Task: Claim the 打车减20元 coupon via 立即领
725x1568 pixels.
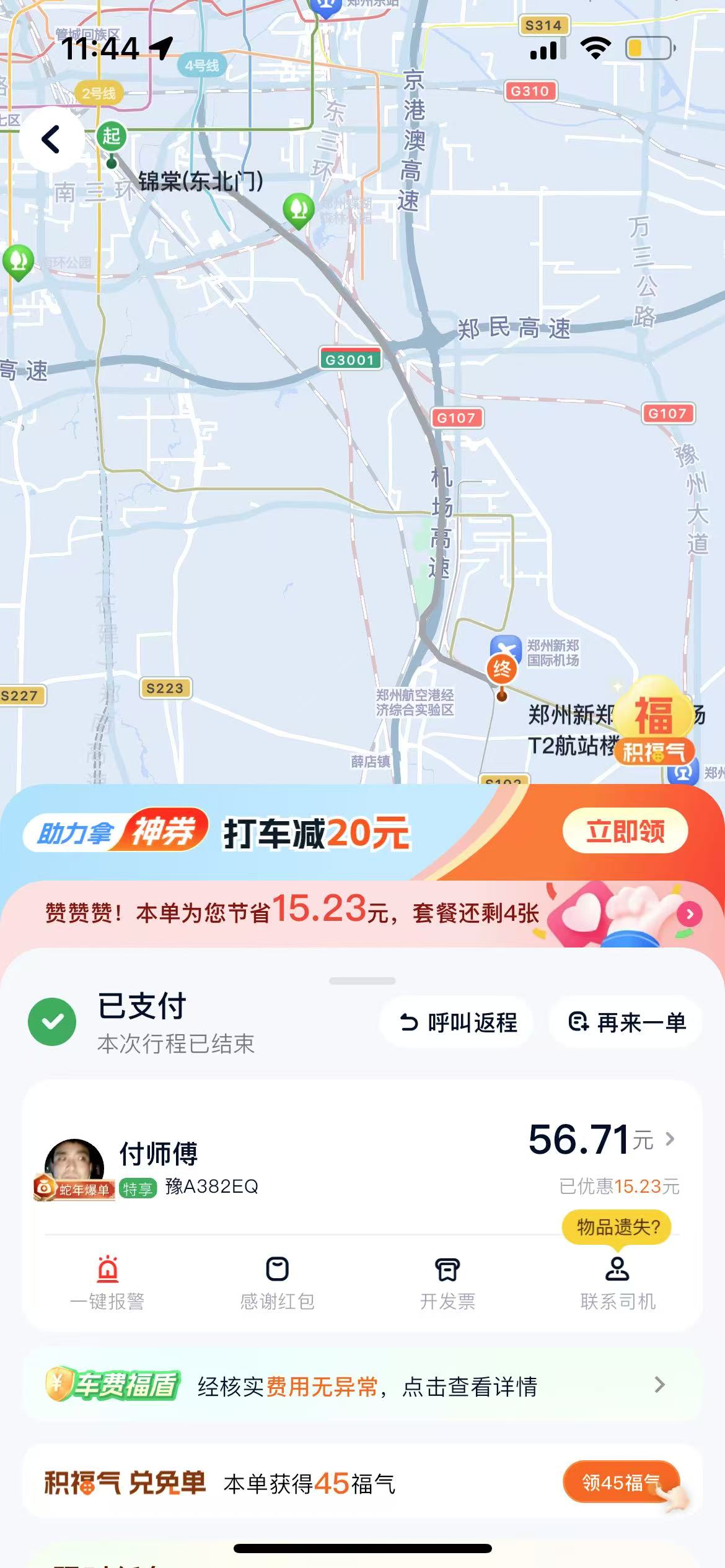Action: pyautogui.click(x=625, y=831)
